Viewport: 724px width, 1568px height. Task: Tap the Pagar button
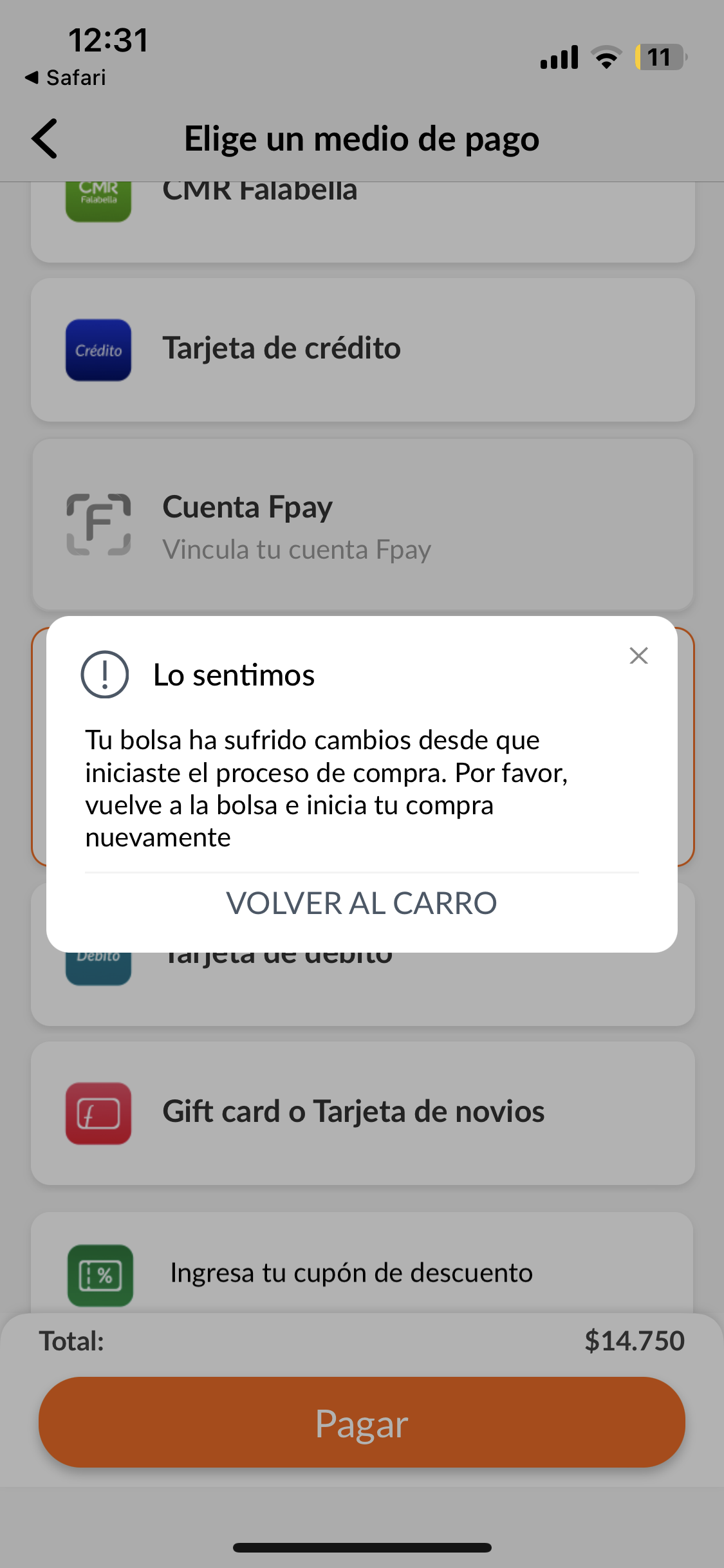[x=362, y=1422]
